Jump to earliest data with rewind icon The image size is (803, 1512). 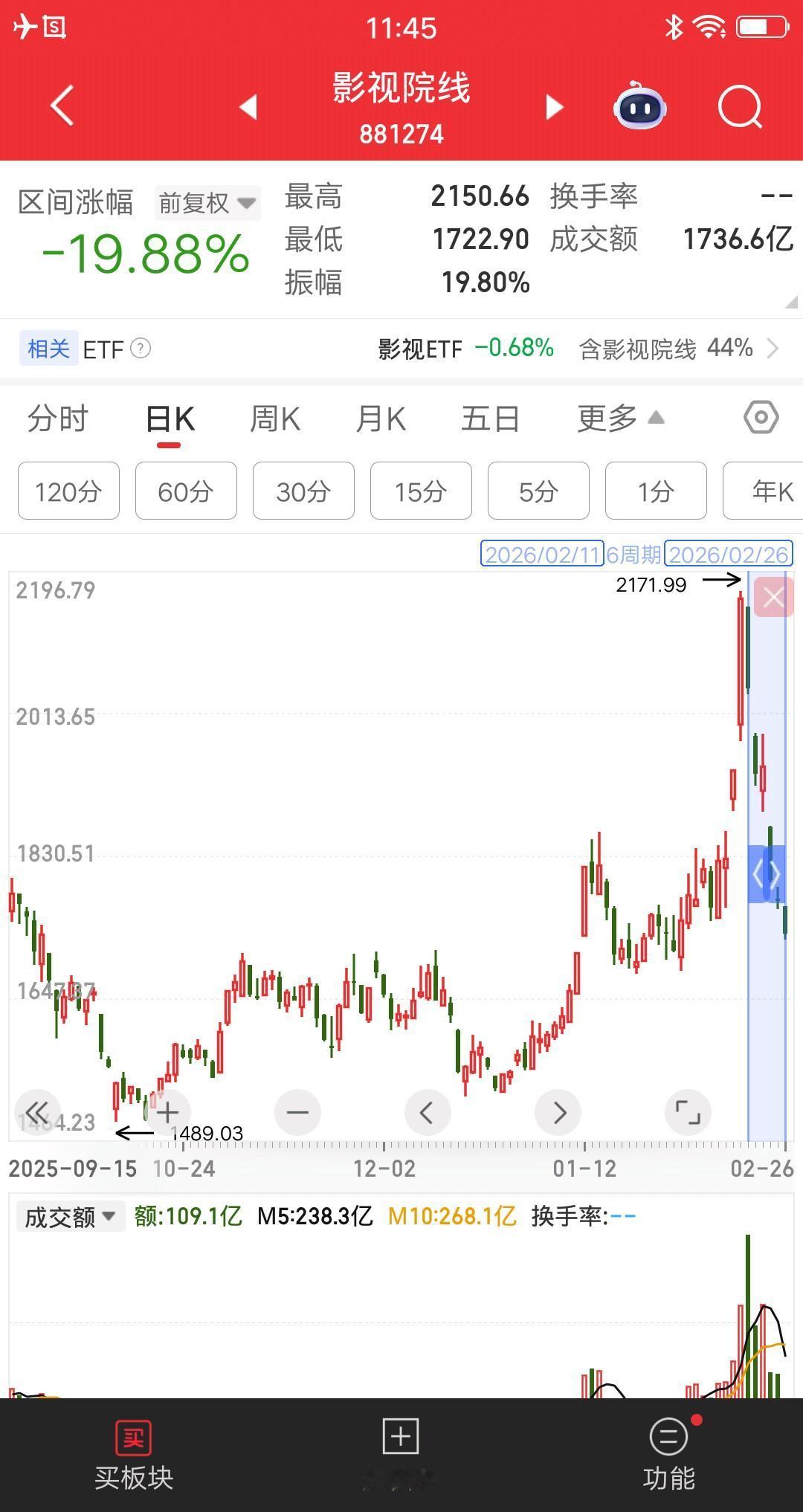(37, 1112)
